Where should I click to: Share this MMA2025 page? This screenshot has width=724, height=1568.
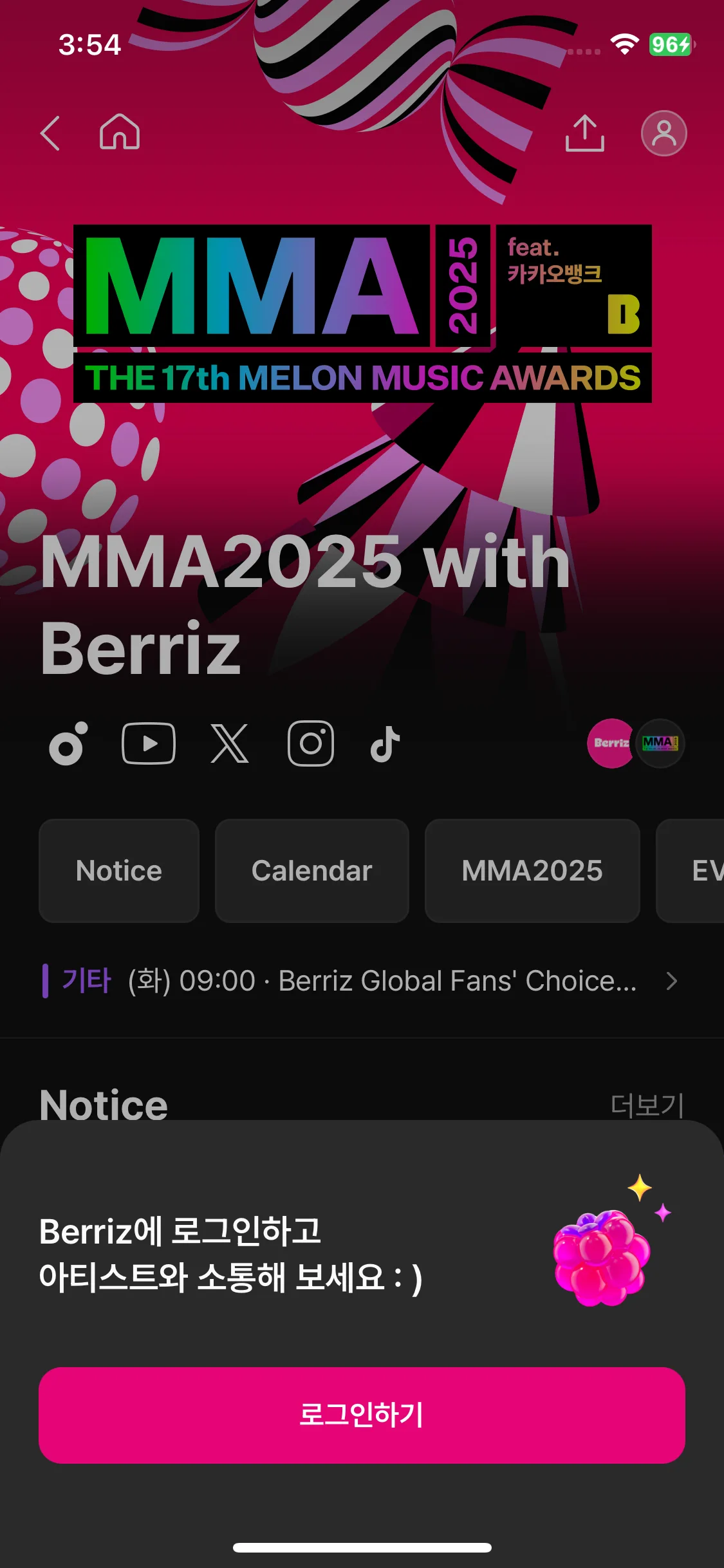(x=584, y=133)
